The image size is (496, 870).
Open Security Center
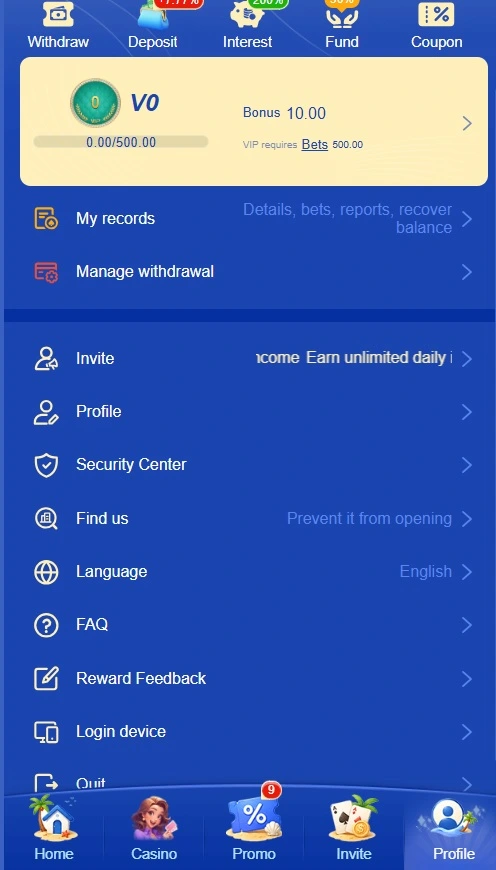pos(248,465)
